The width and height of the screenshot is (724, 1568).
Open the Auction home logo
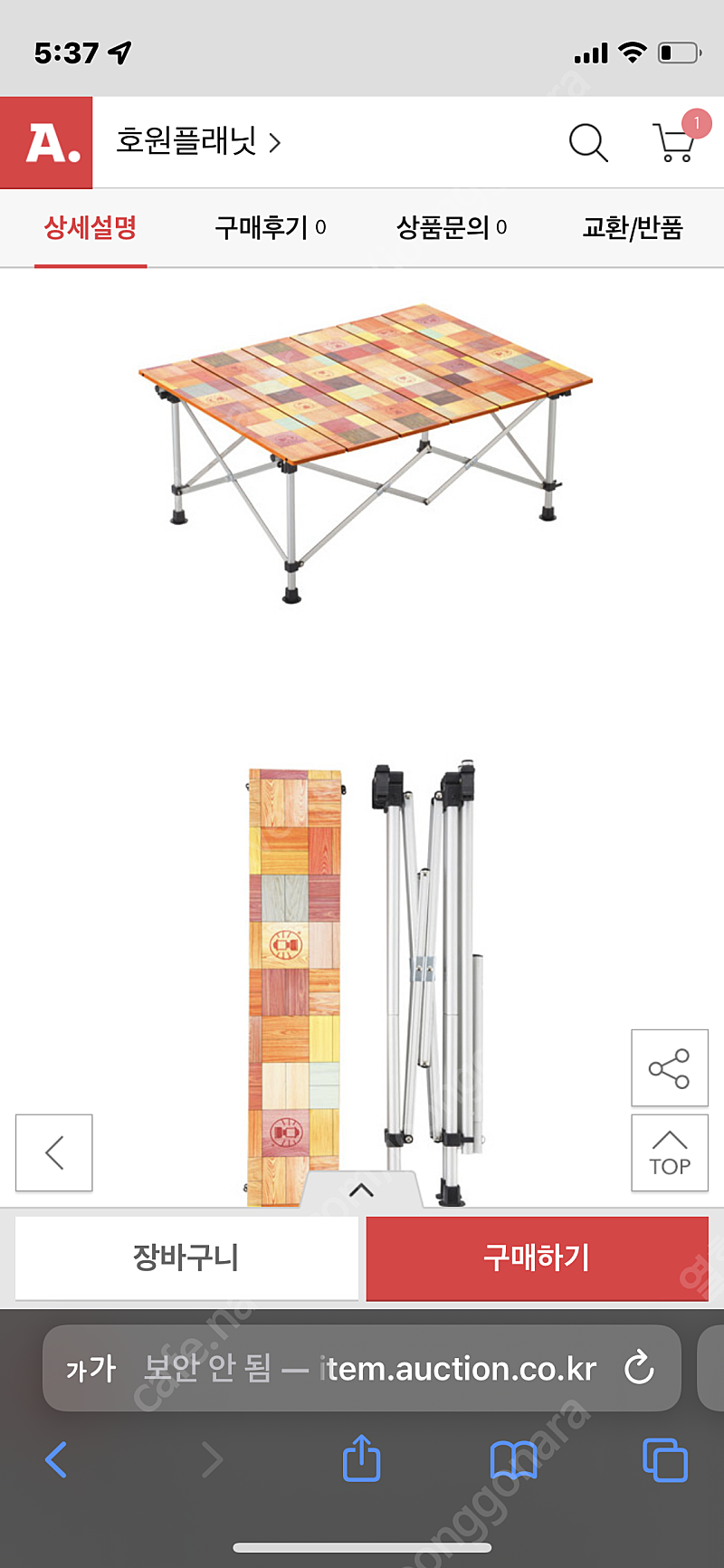46,143
